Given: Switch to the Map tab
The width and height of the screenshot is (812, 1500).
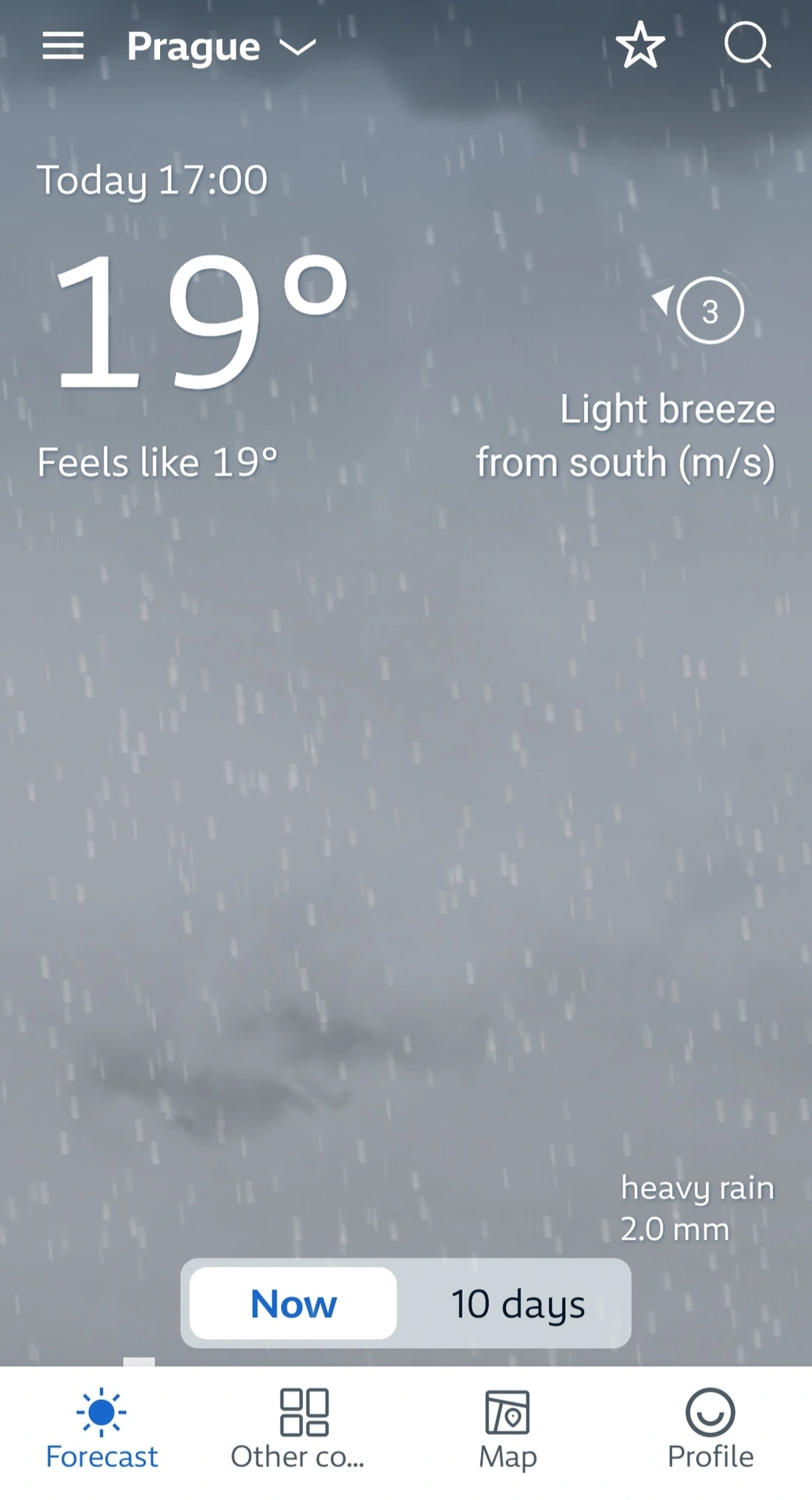Looking at the screenshot, I should coord(507,1430).
